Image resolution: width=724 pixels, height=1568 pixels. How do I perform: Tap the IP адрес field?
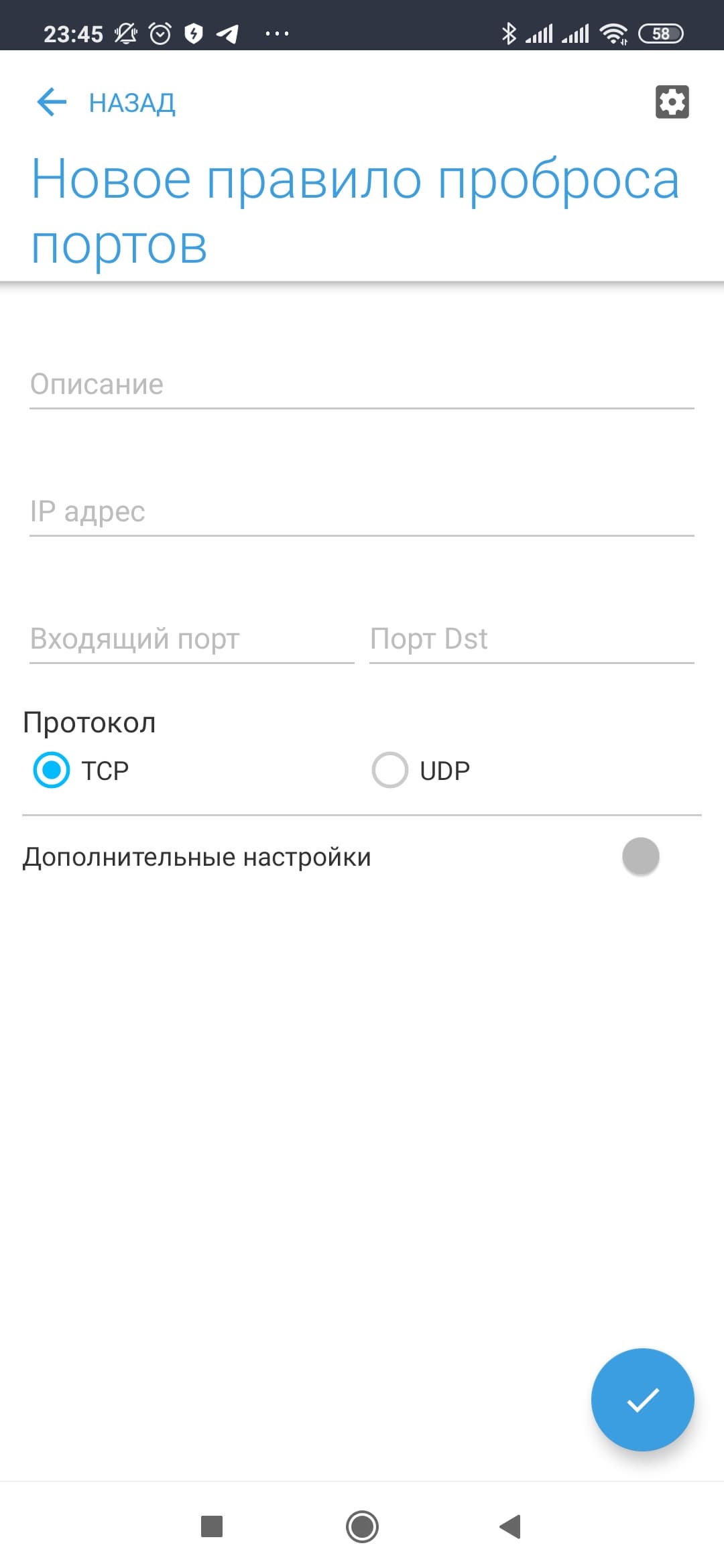pyautogui.click(x=361, y=512)
